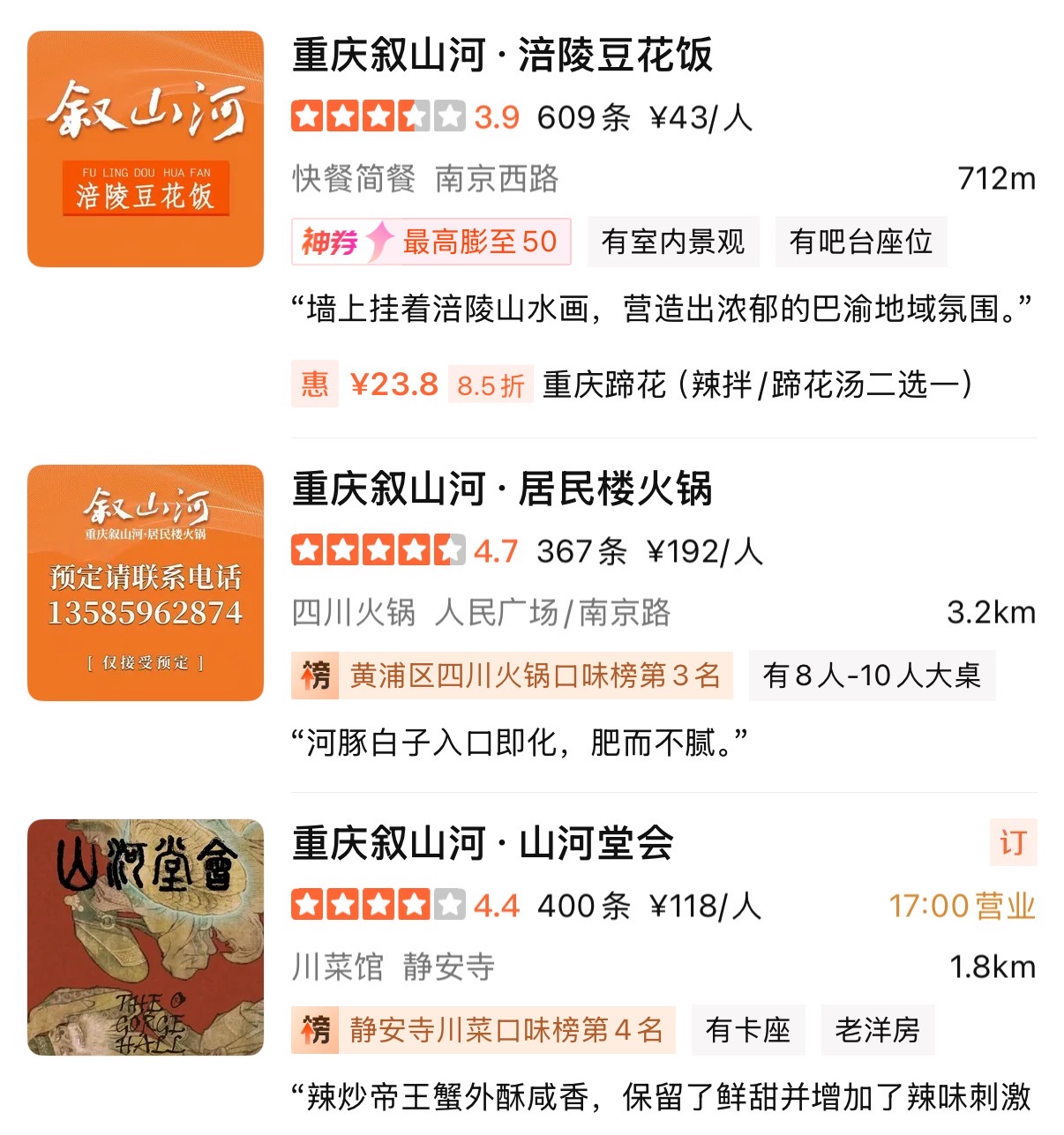Open 重庆叙山河·涪陵豆花饭 restaurant listing
Viewport: 1064px width, 1135px height.
click(501, 55)
